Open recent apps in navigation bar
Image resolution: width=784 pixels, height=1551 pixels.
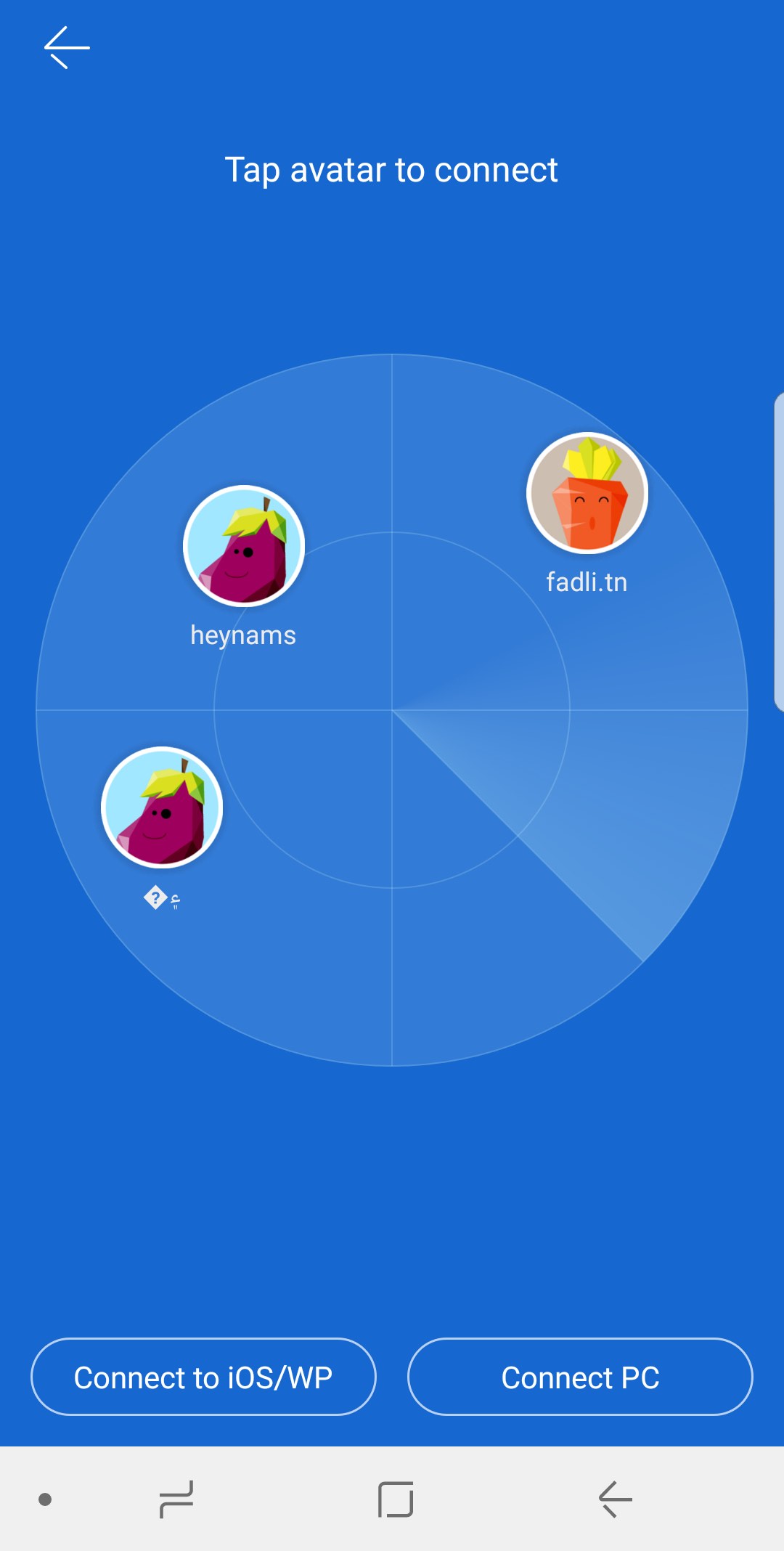[176, 1499]
